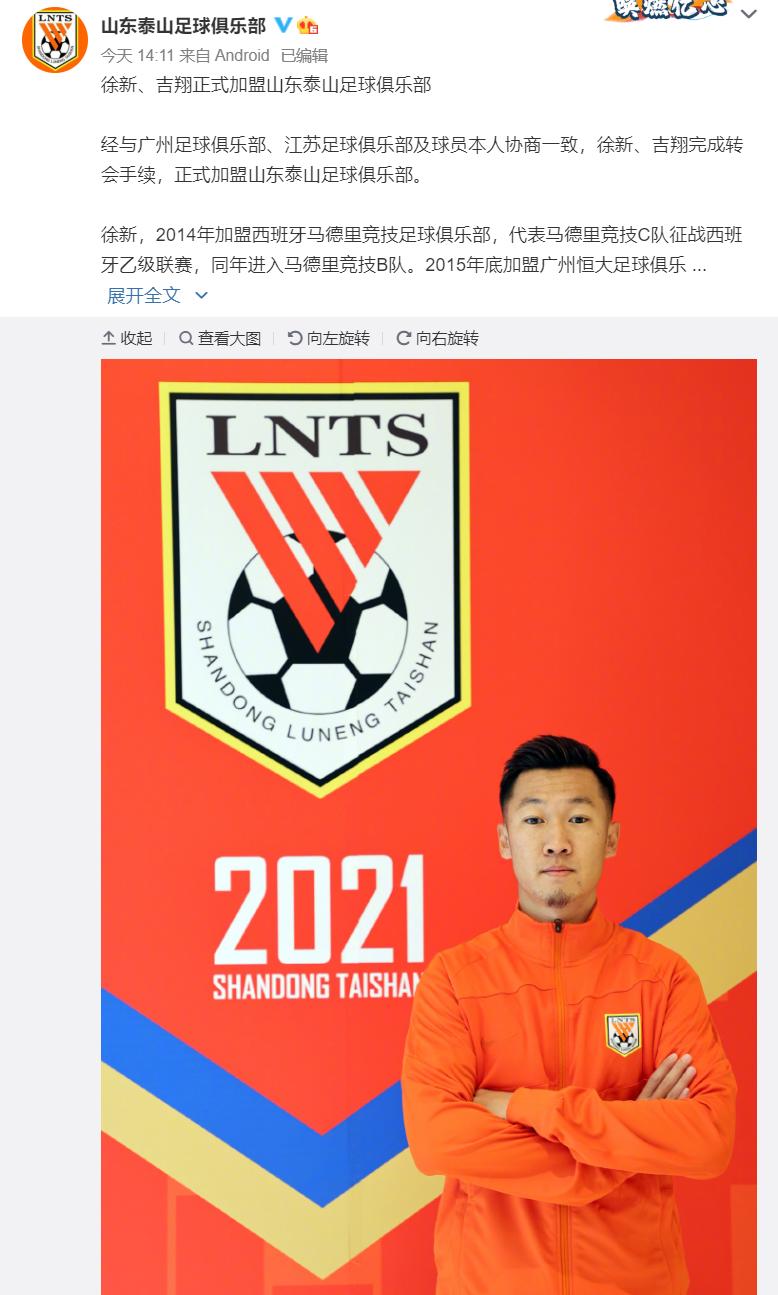Open the post options chevron at top right
Viewport: 778px width, 1295px height.
click(748, 15)
